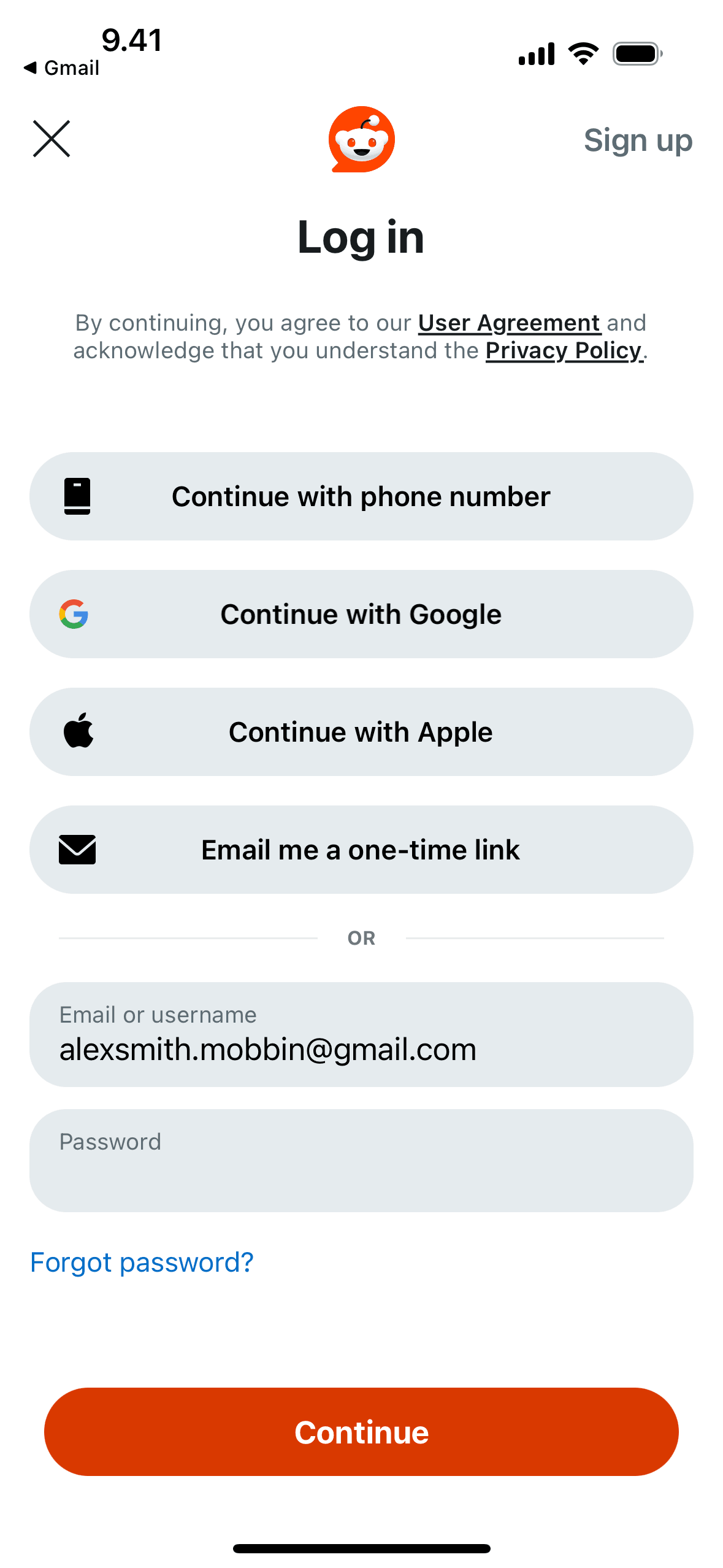Click the Reddit mascot logo
The width and height of the screenshot is (723, 1568).
tap(361, 139)
